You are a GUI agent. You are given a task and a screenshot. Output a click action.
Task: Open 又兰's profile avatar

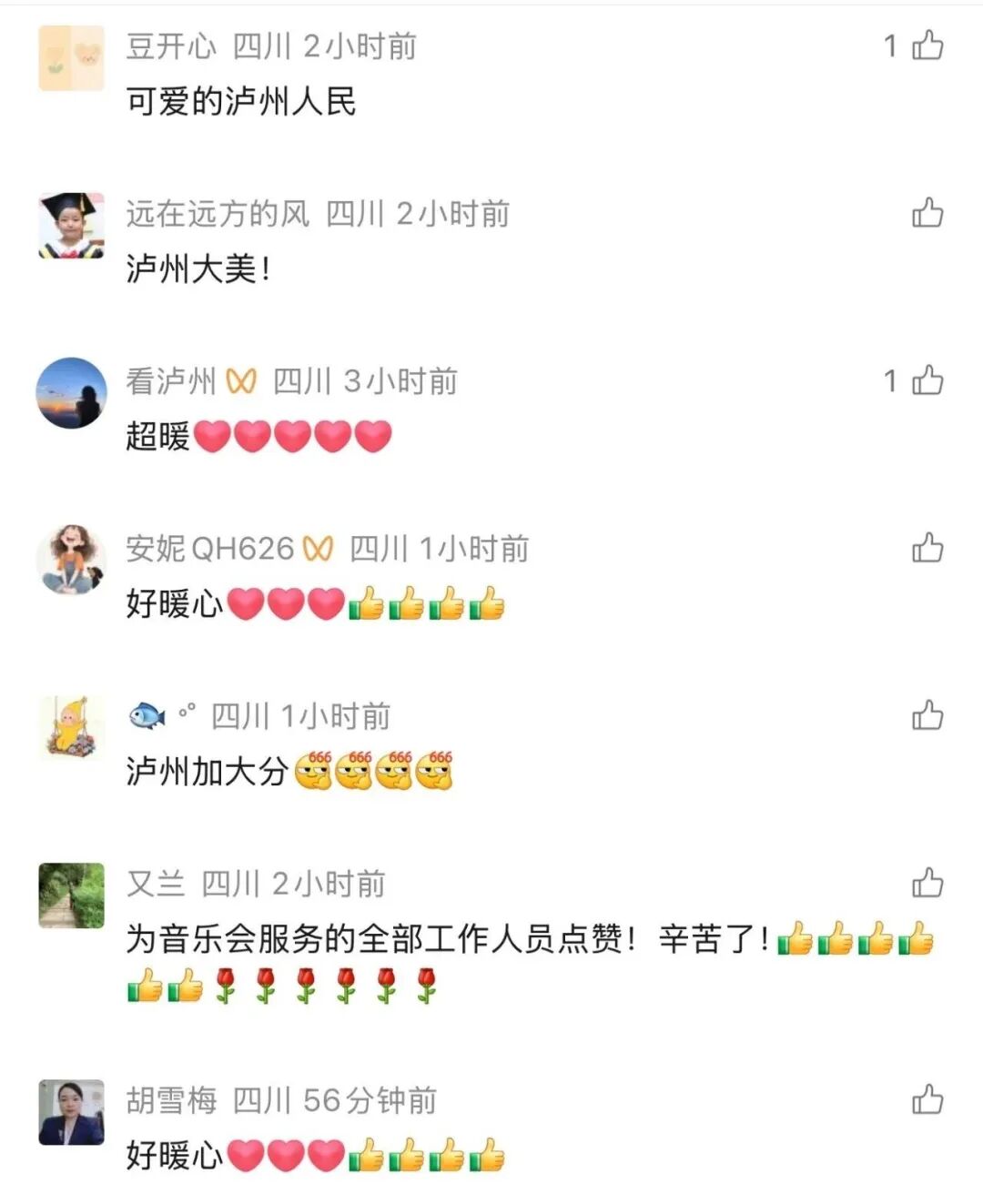click(71, 895)
